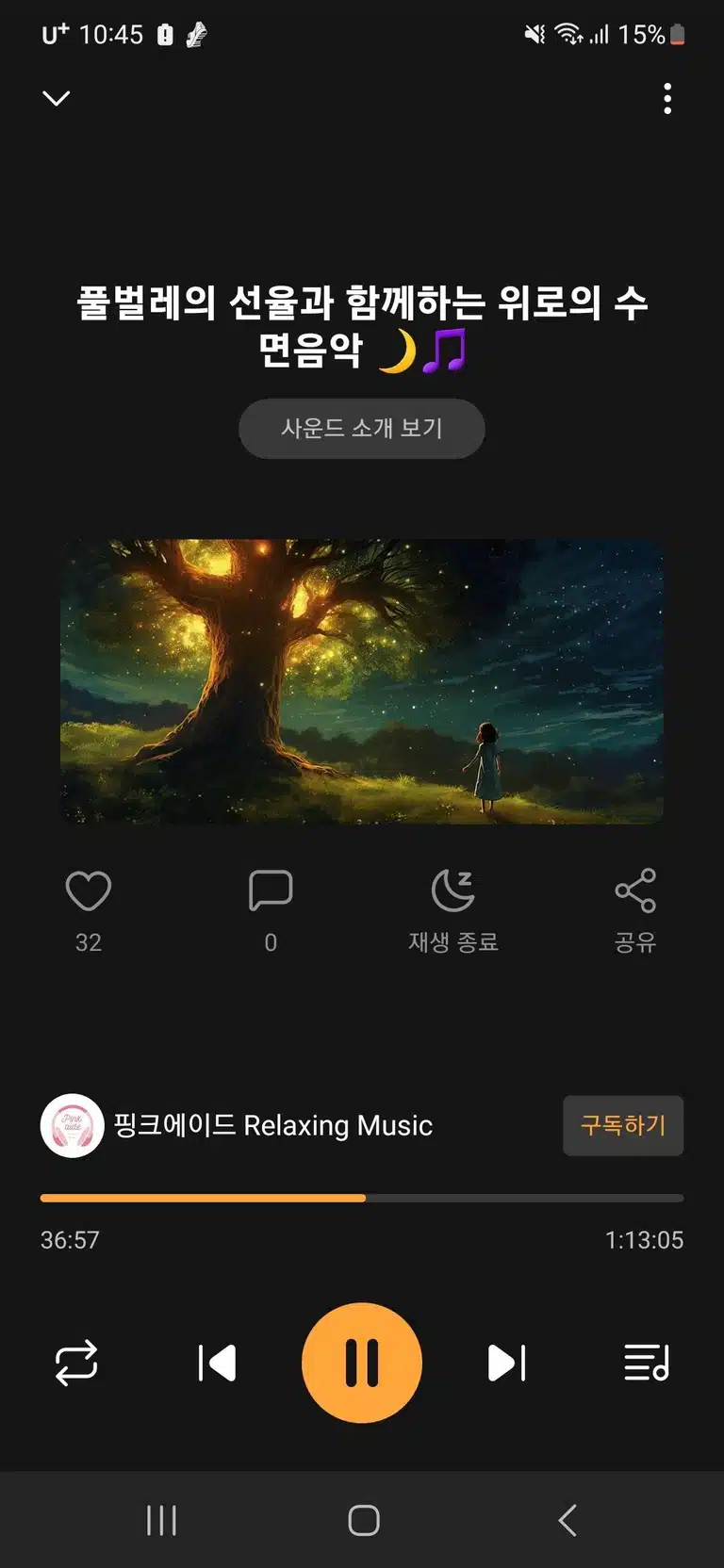Pause the playing music
Image resolution: width=724 pixels, height=1568 pixels.
point(362,1363)
